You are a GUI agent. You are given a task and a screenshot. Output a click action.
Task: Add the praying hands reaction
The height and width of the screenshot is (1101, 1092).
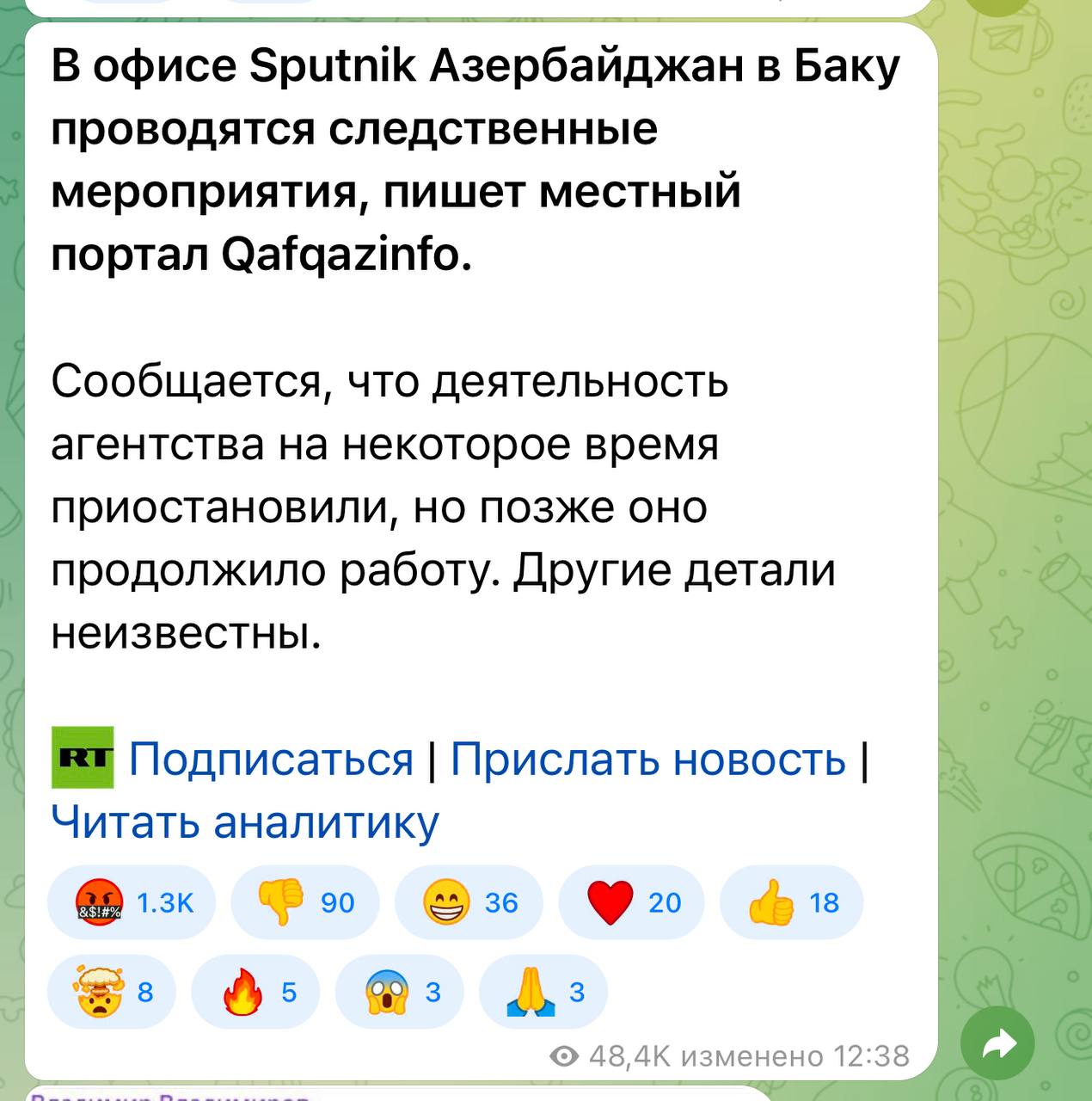pyautogui.click(x=543, y=992)
